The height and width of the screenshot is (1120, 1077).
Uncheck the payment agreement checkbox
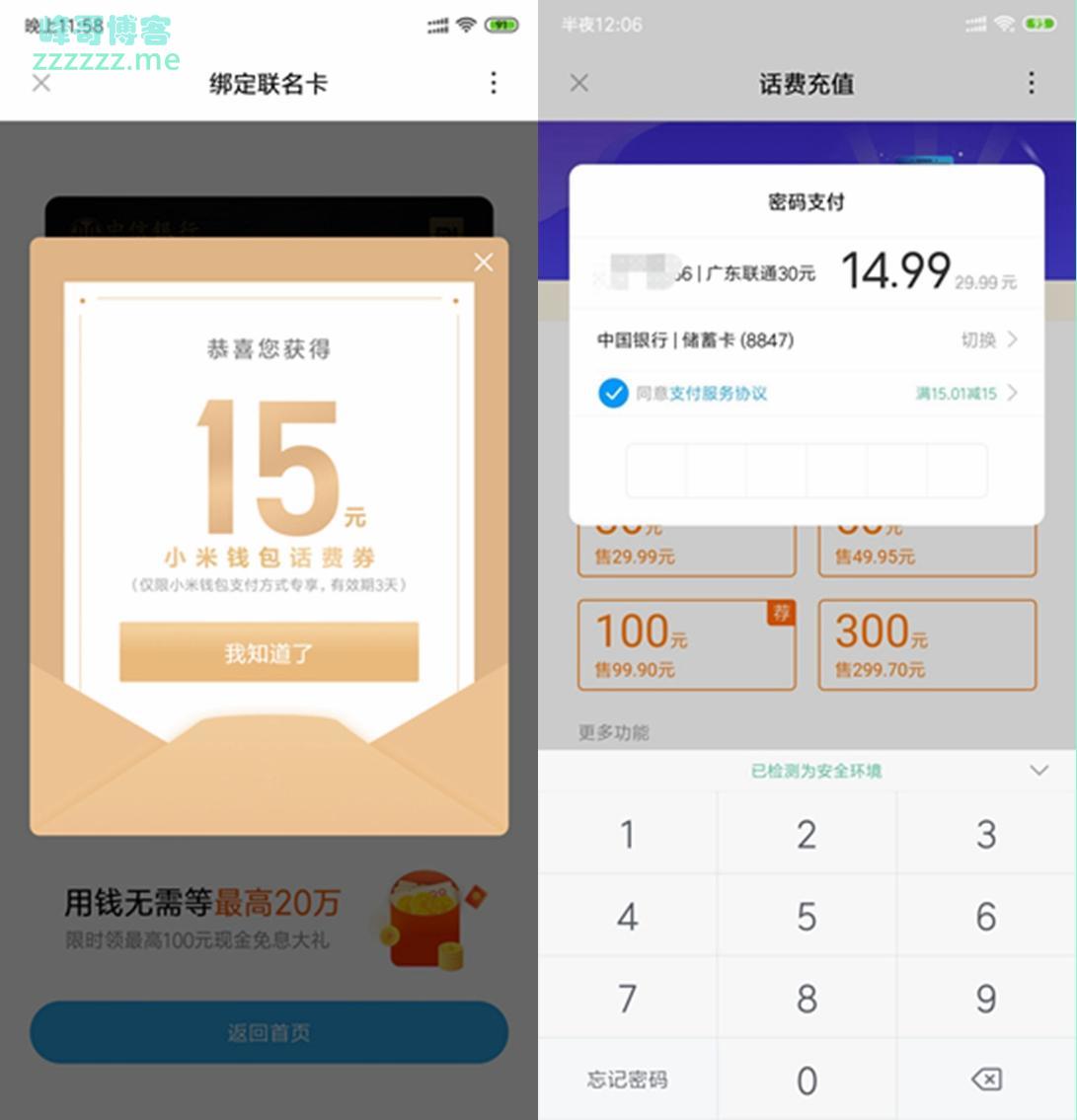[x=613, y=394]
